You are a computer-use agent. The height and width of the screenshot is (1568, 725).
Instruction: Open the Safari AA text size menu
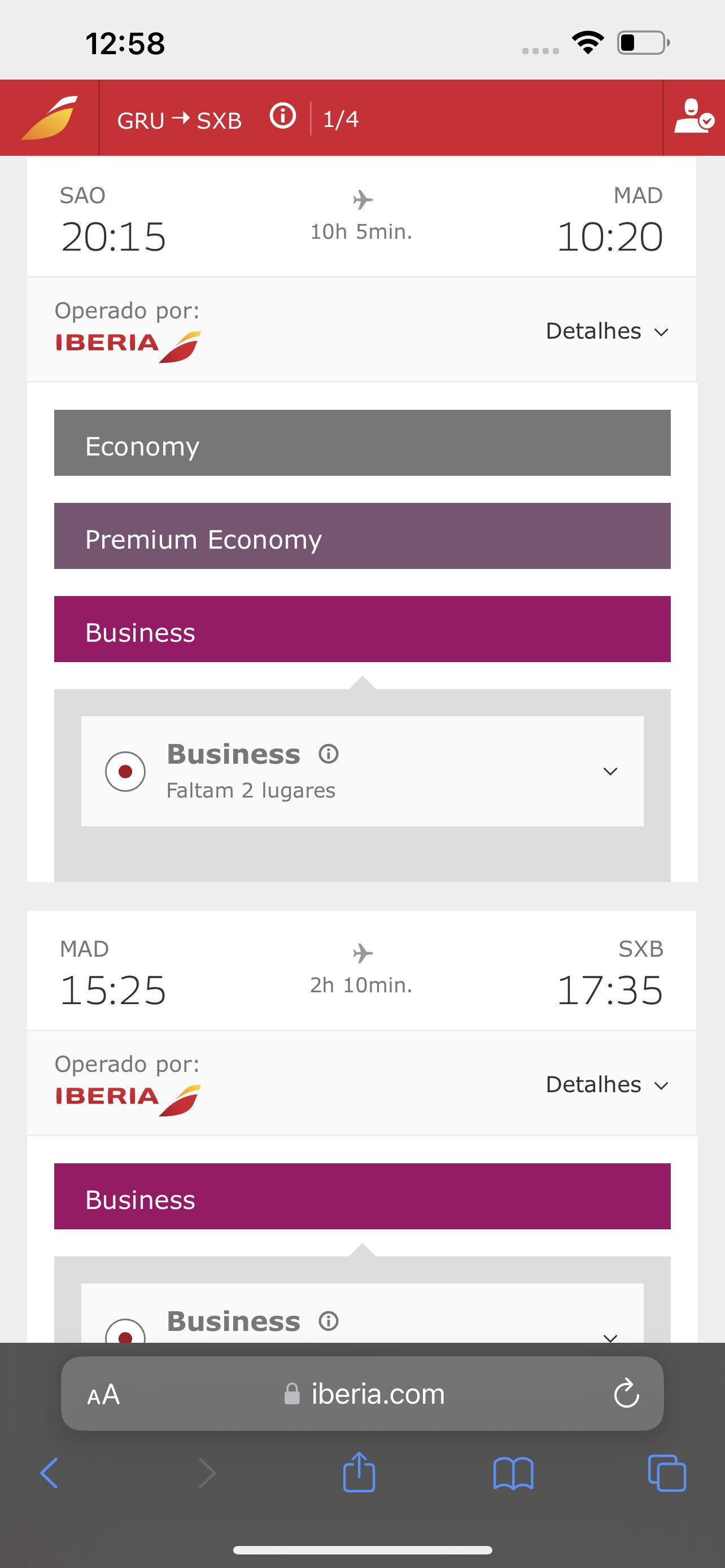pyautogui.click(x=103, y=1394)
